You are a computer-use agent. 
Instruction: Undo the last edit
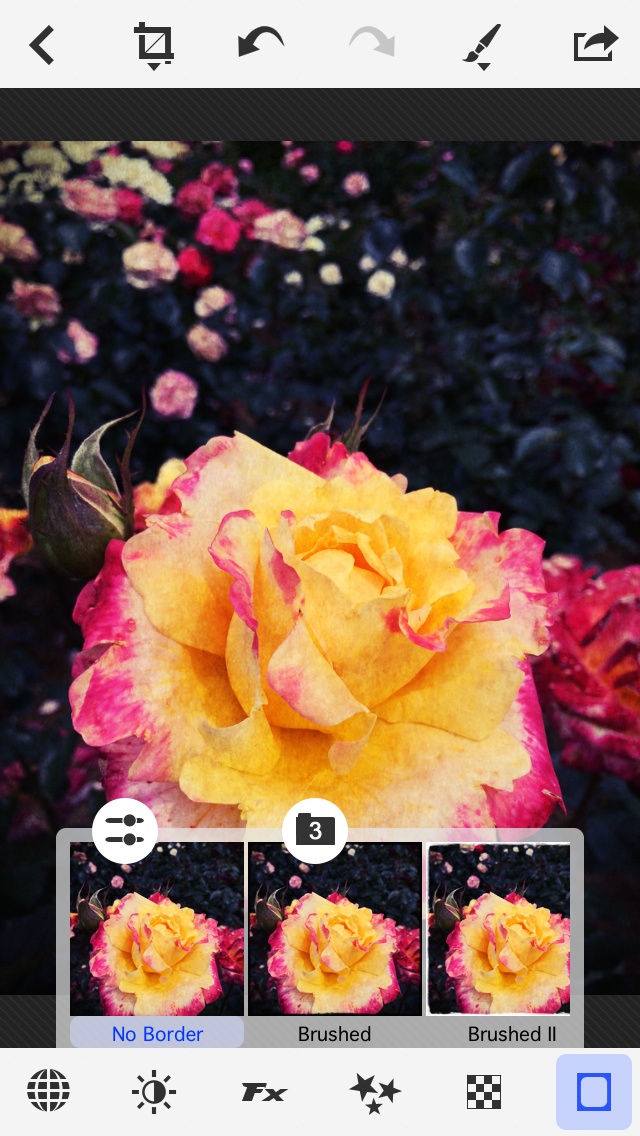coord(260,44)
